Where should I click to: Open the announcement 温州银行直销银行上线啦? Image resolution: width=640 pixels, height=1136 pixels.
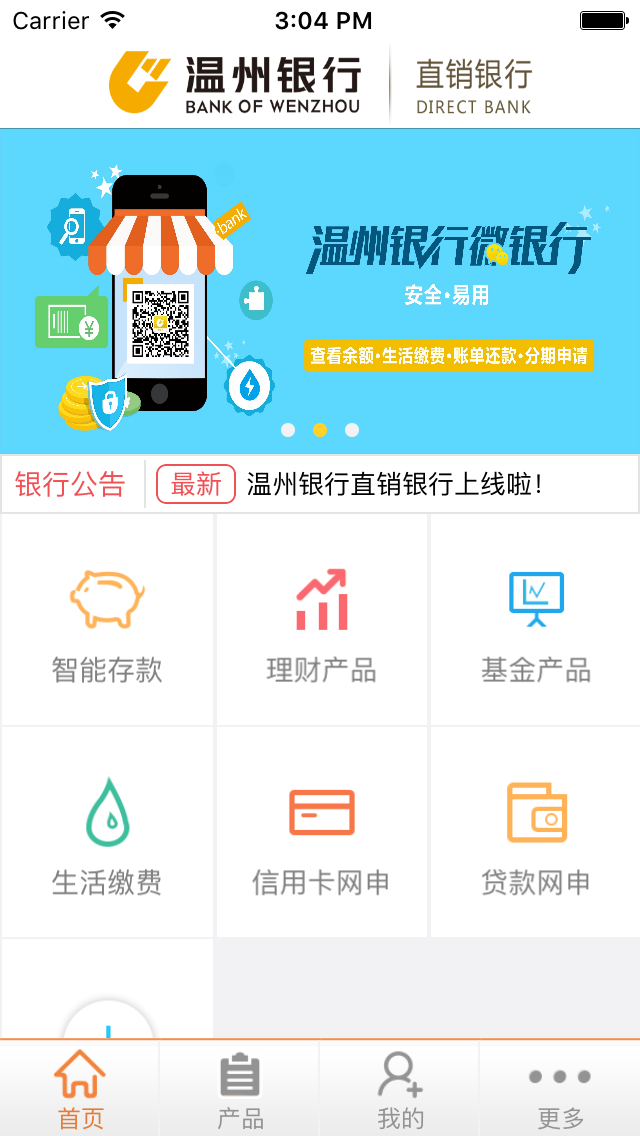[394, 485]
